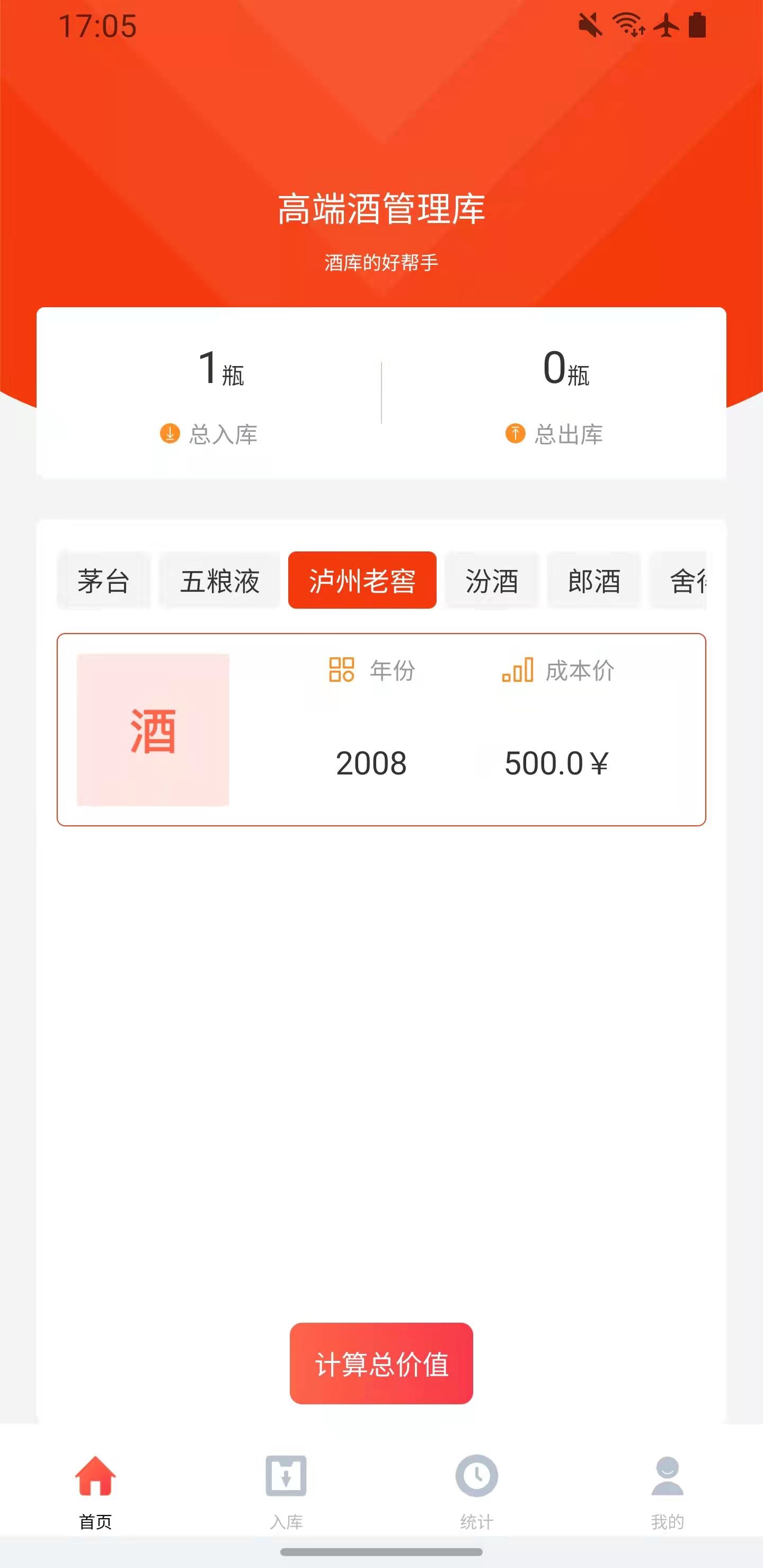The height and width of the screenshot is (1568, 763).
Task: Select the 茅台 category chip
Action: (103, 580)
